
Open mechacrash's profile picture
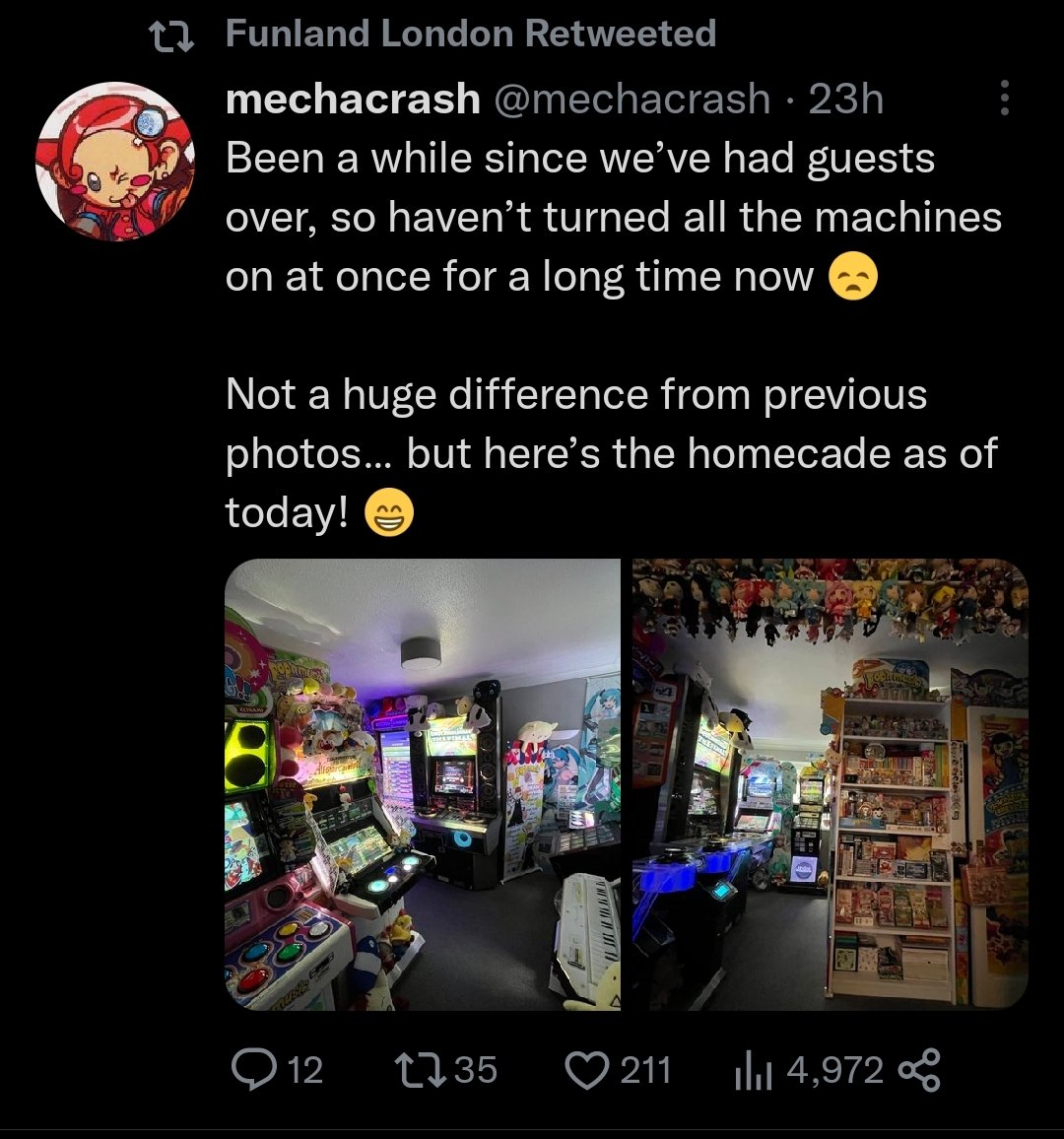115,162
